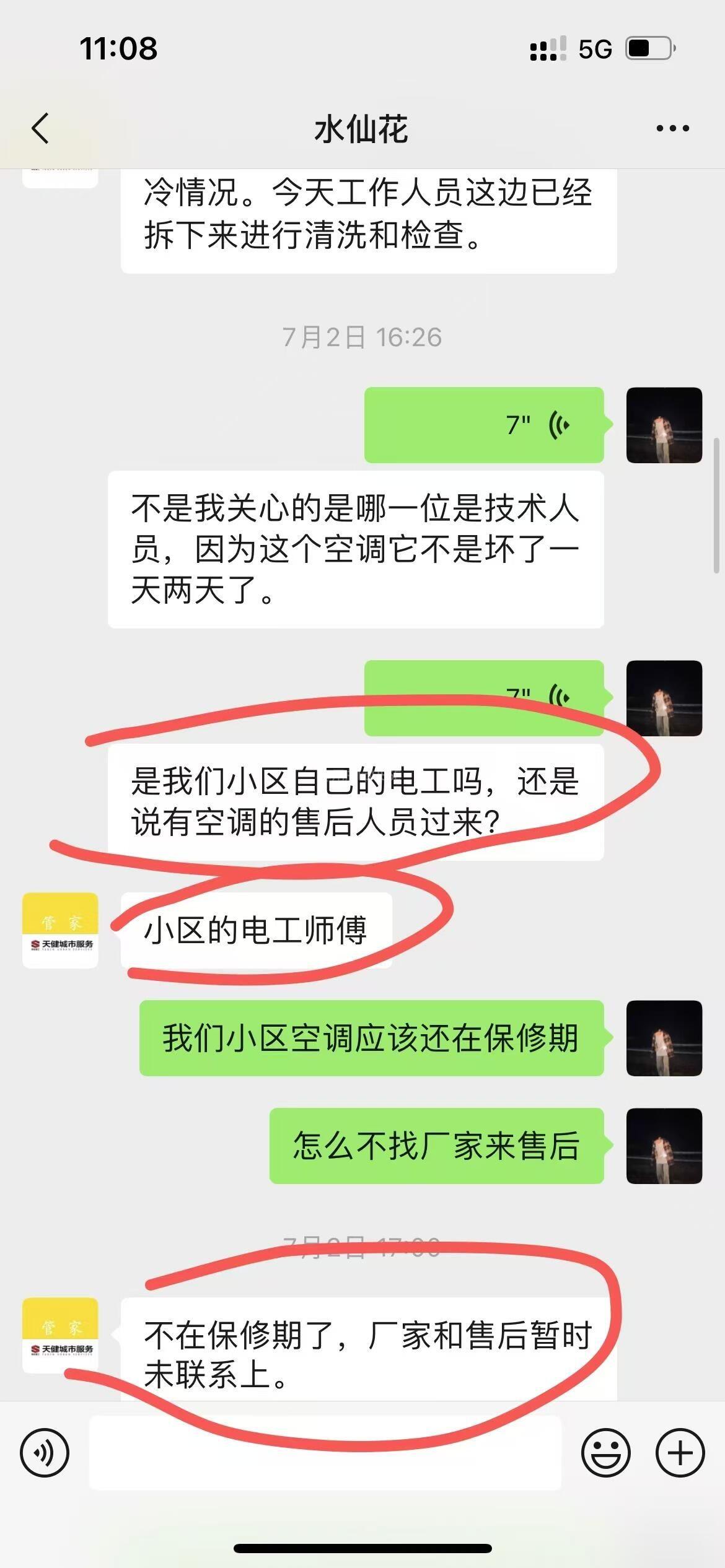This screenshot has width=725, height=1568.
Task: Open the emoji picker
Action: tap(605, 1453)
